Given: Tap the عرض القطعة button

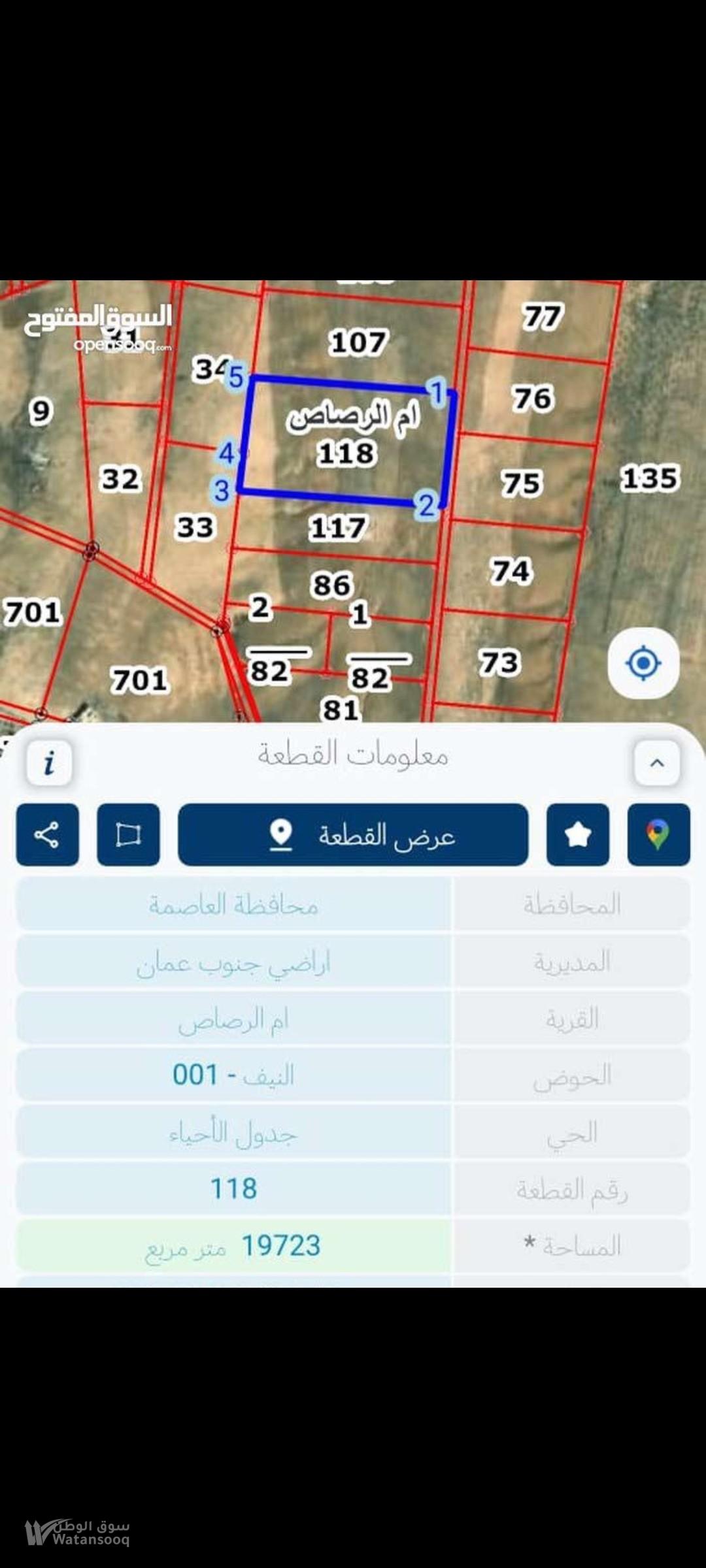Looking at the screenshot, I should click(x=353, y=834).
